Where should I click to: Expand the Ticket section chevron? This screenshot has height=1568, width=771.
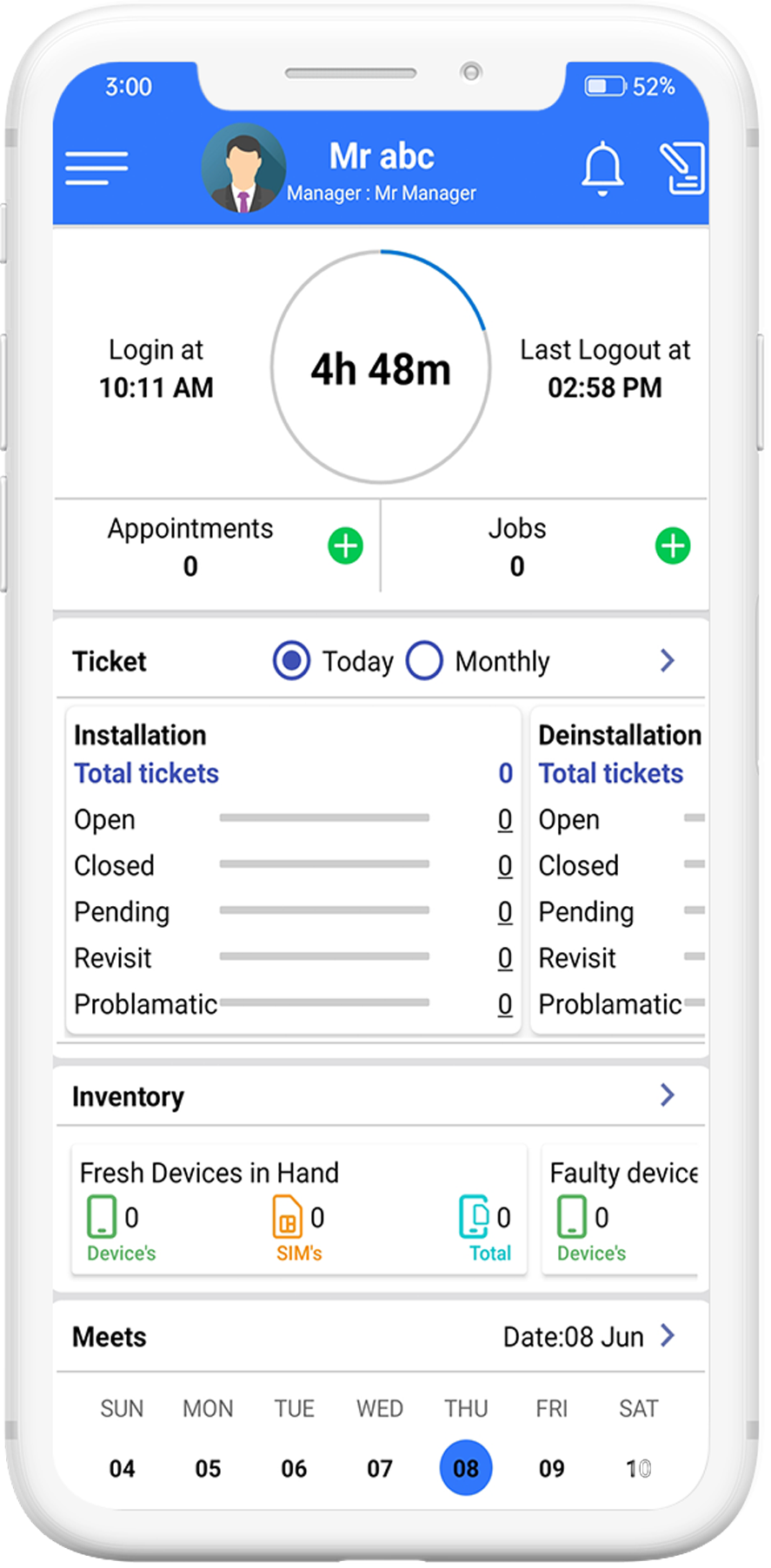pyautogui.click(x=667, y=660)
